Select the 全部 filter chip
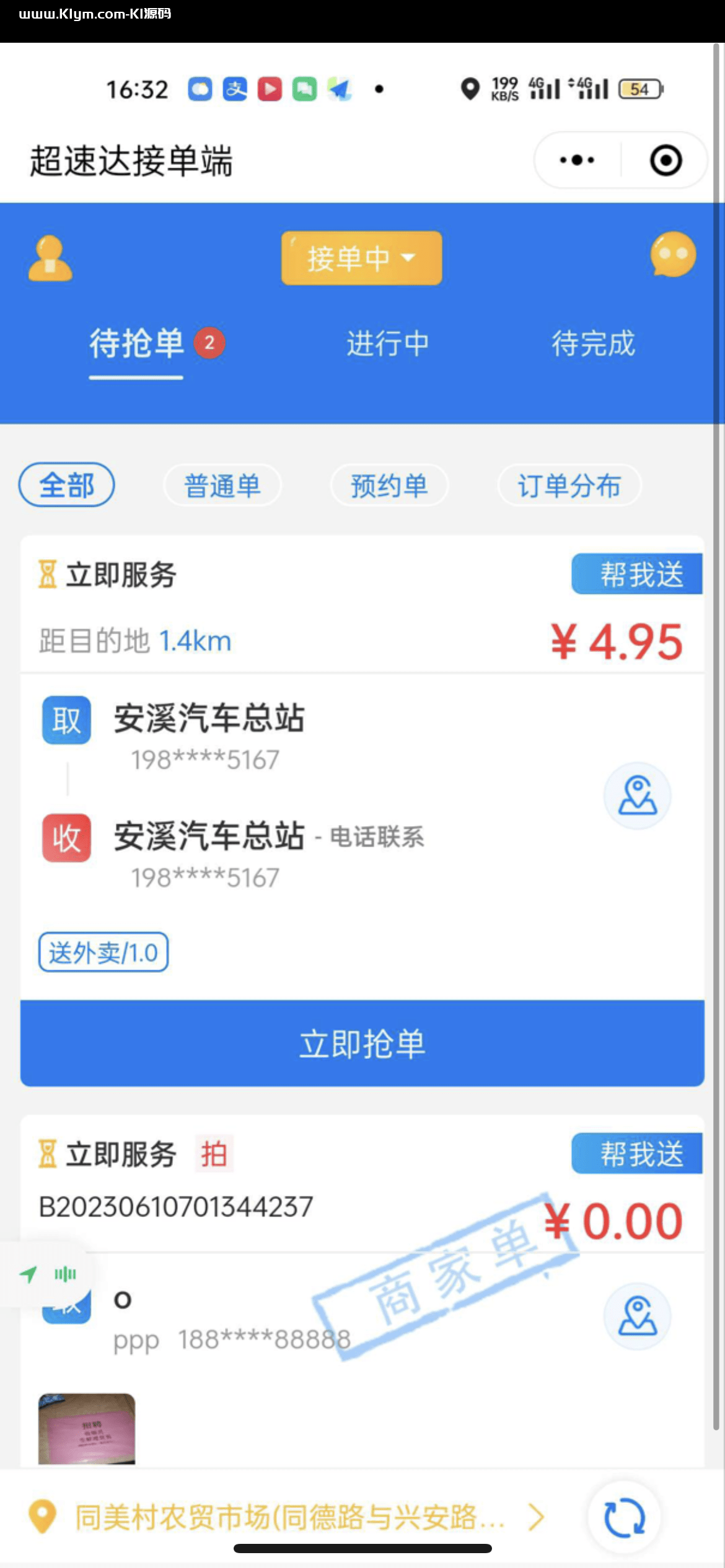Image resolution: width=725 pixels, height=1568 pixels. coord(67,486)
